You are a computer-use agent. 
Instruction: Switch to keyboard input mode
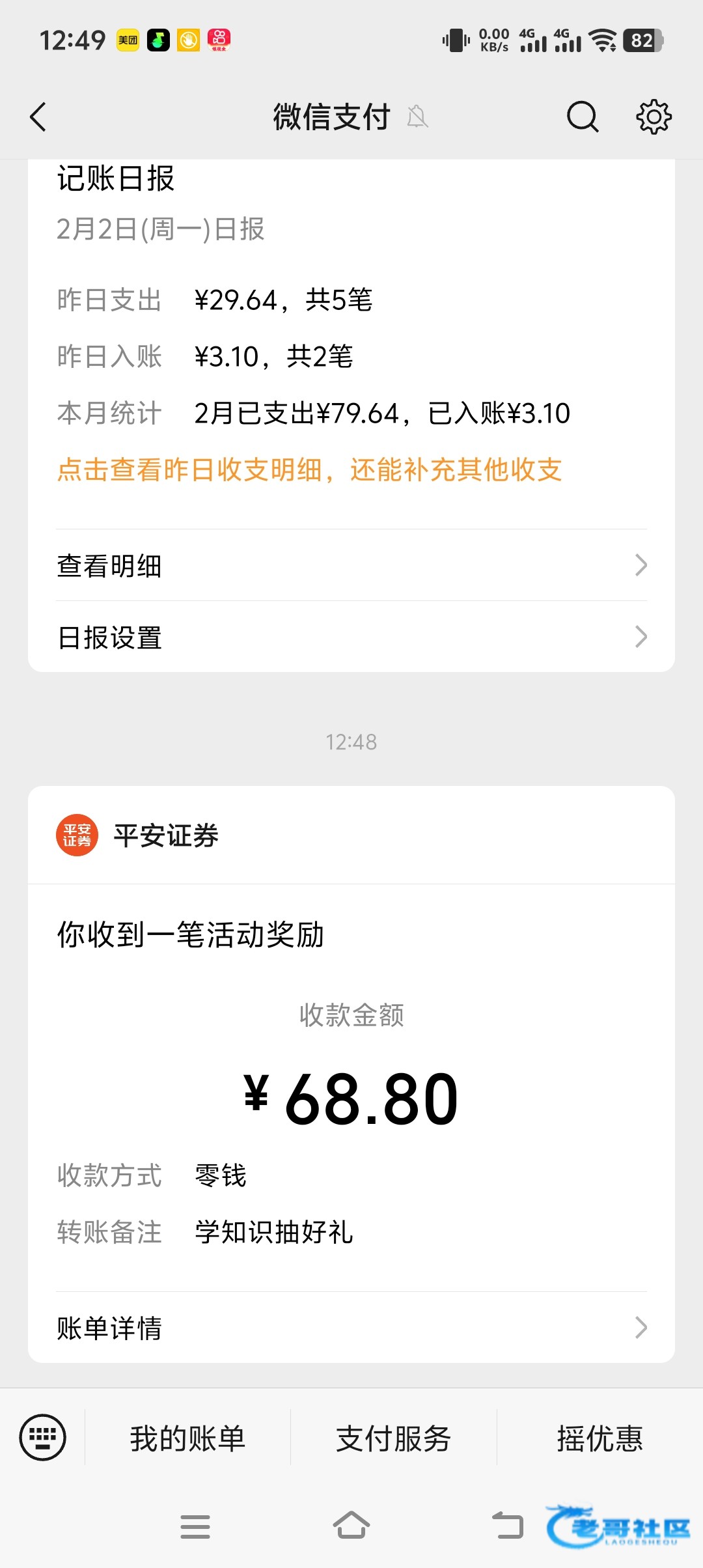(x=43, y=1437)
